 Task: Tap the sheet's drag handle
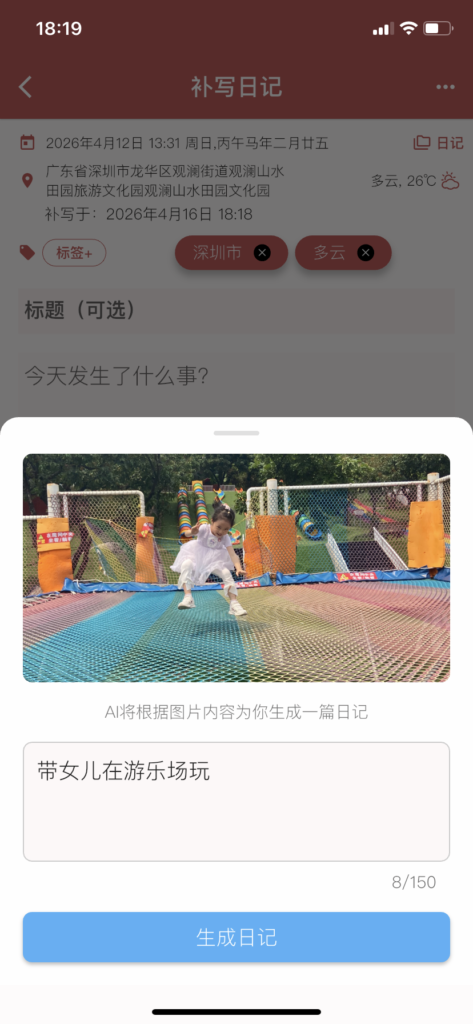point(236,433)
